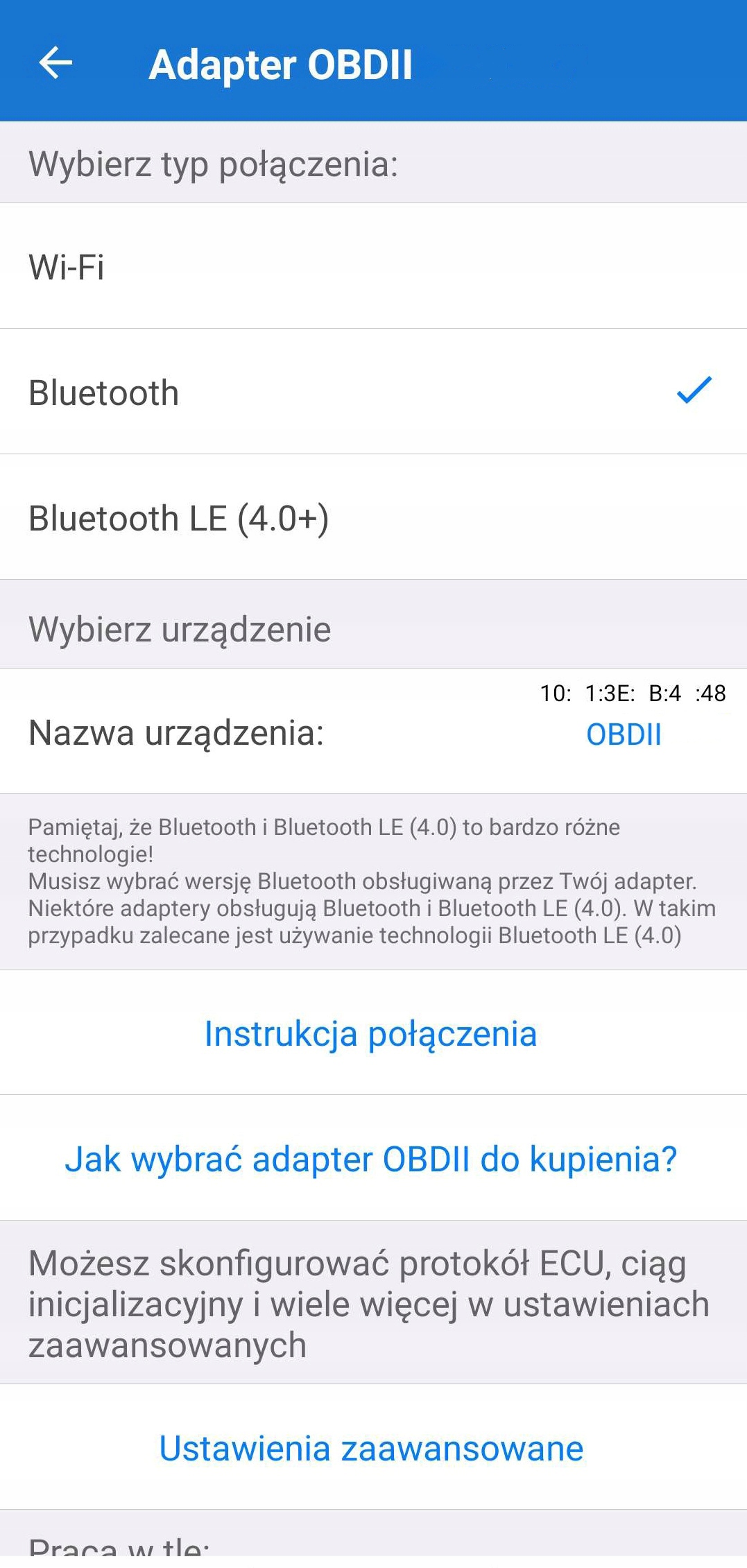This screenshot has height=1568, width=747.
Task: Open Jak wybrać adapter OBDII do kupienia?
Action: [371, 1159]
